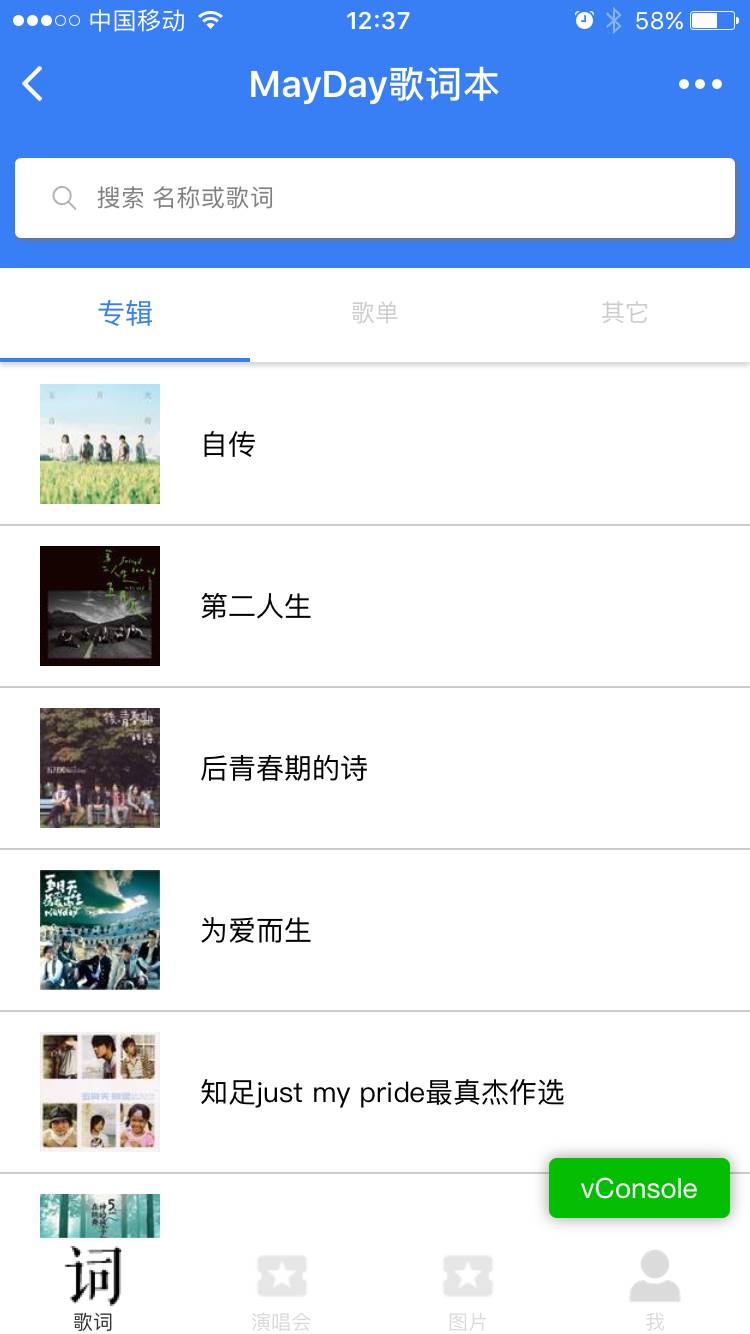
Task: Focus the 搜索 名称或歌词 search box
Action: [x=375, y=198]
